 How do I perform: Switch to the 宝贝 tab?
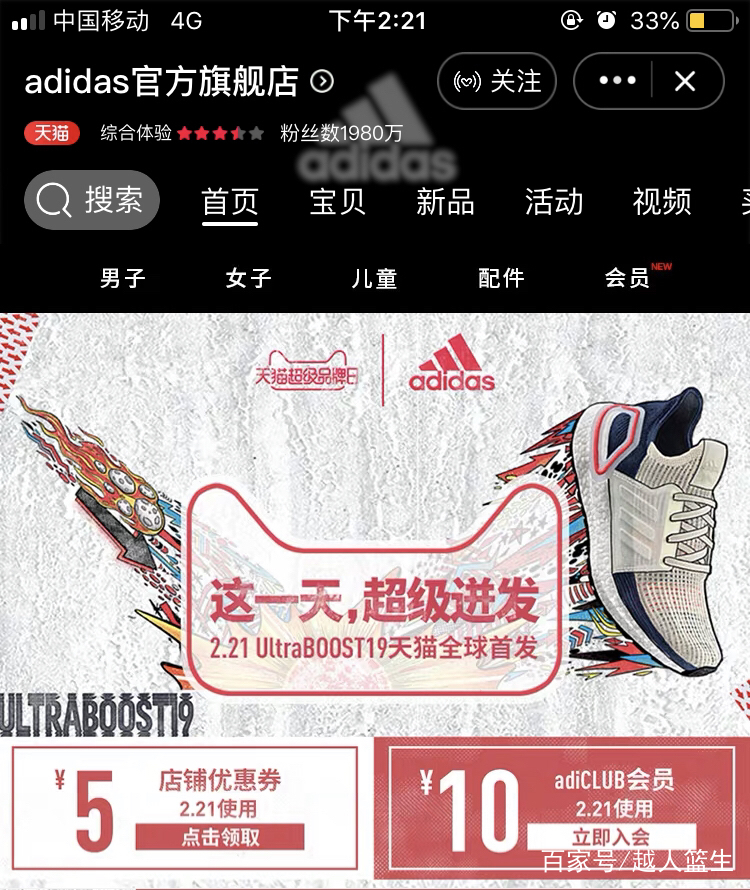point(337,203)
